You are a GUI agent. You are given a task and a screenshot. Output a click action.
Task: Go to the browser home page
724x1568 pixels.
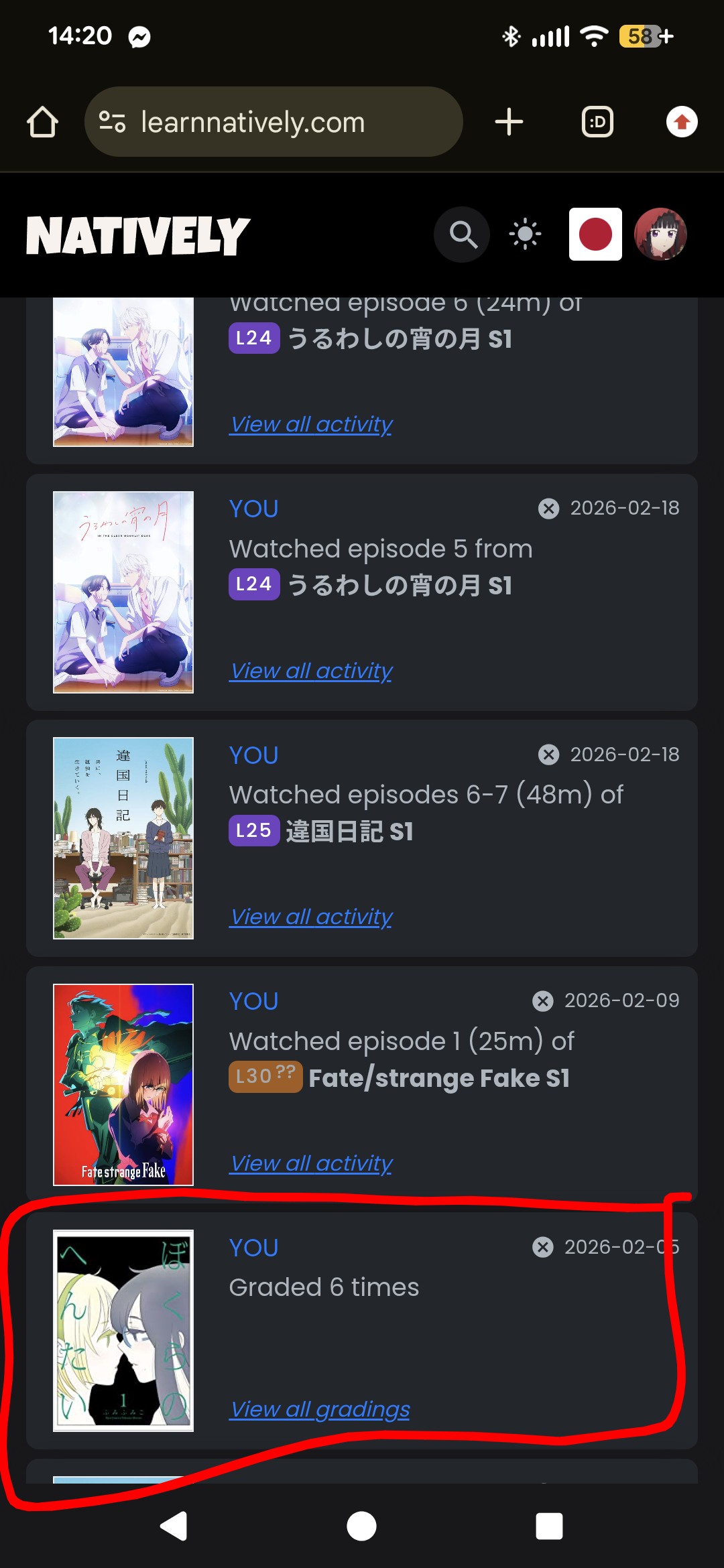click(42, 122)
